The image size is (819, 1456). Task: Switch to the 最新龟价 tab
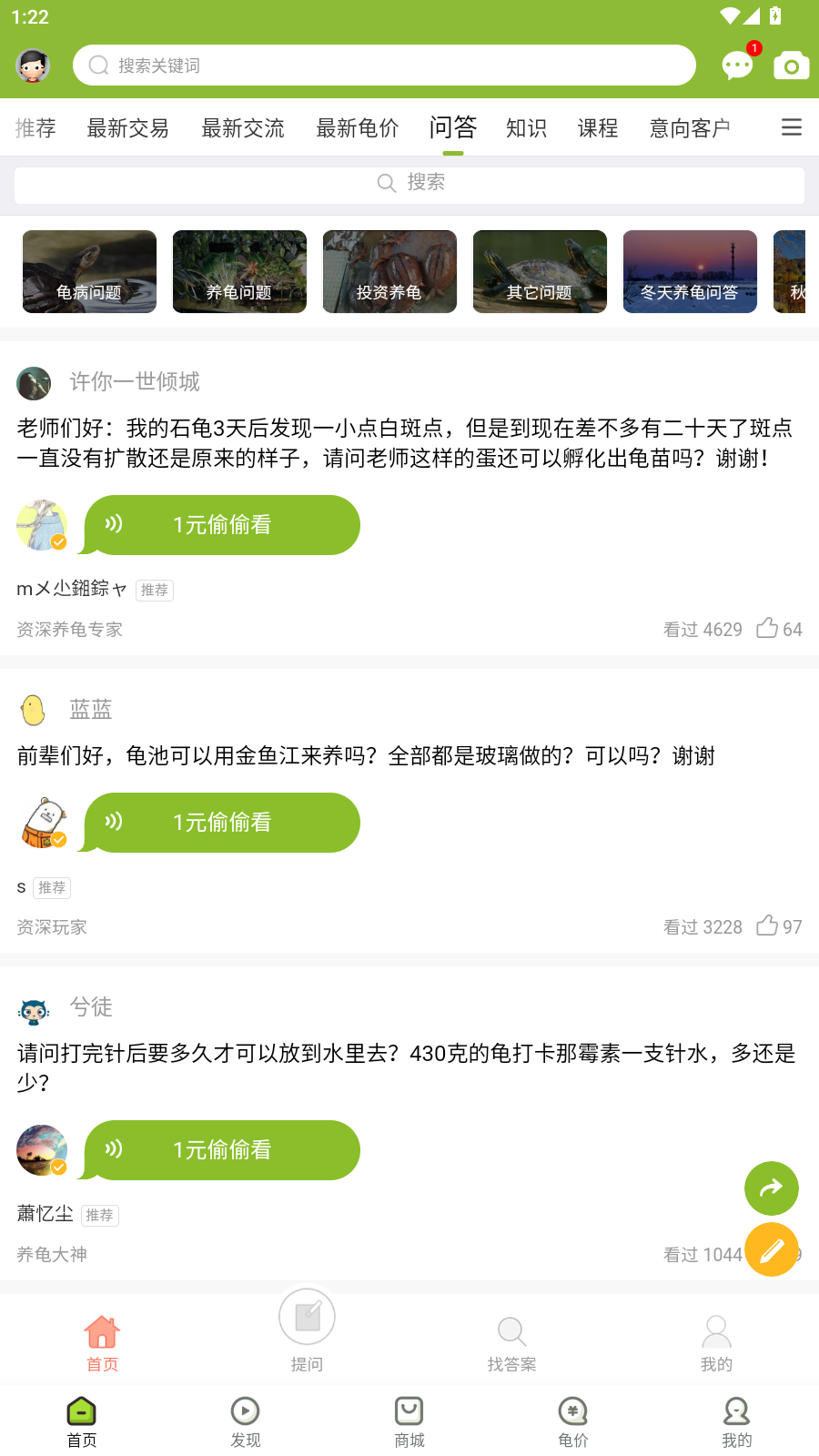click(x=358, y=127)
